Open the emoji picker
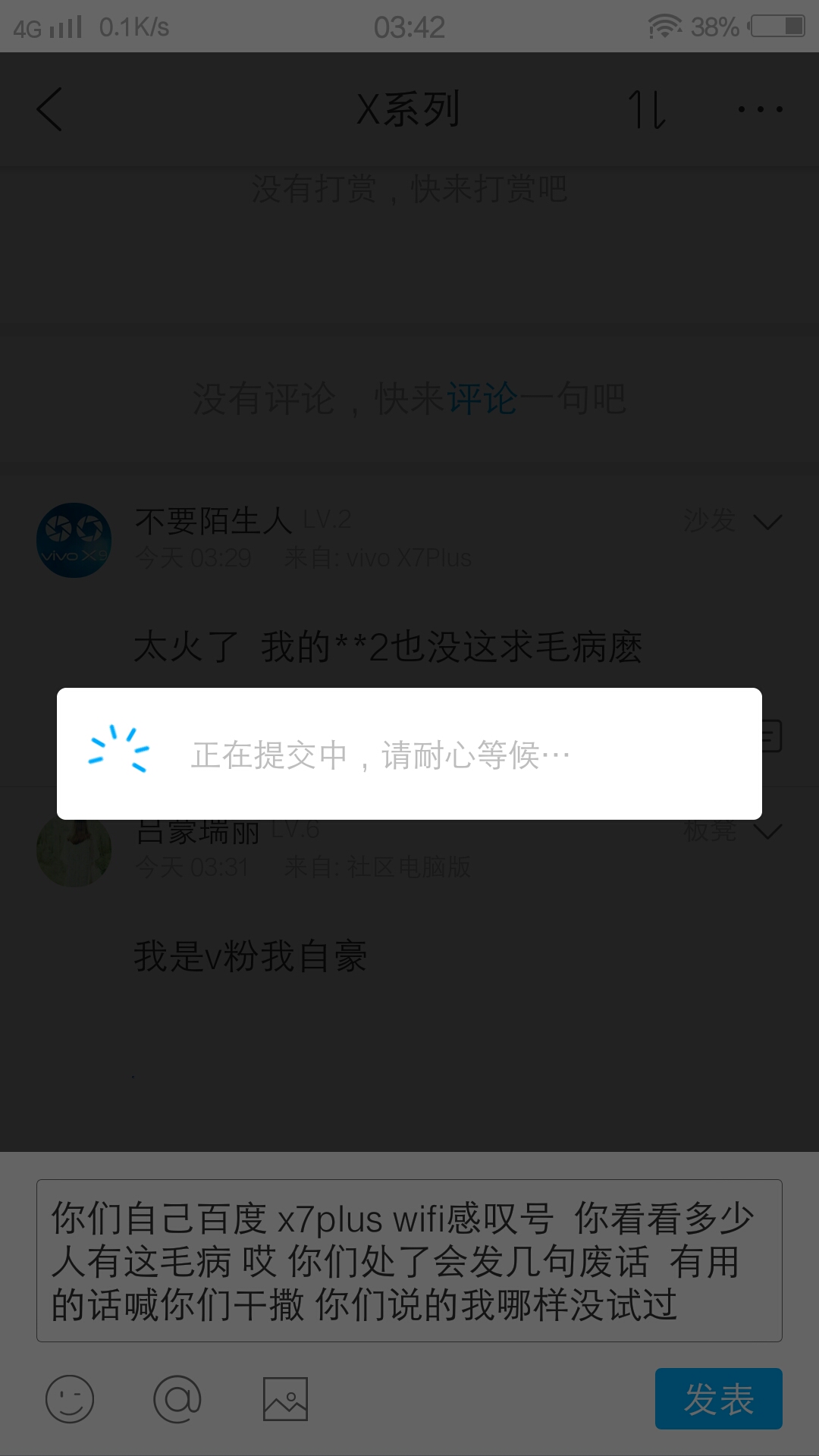 click(x=70, y=1399)
